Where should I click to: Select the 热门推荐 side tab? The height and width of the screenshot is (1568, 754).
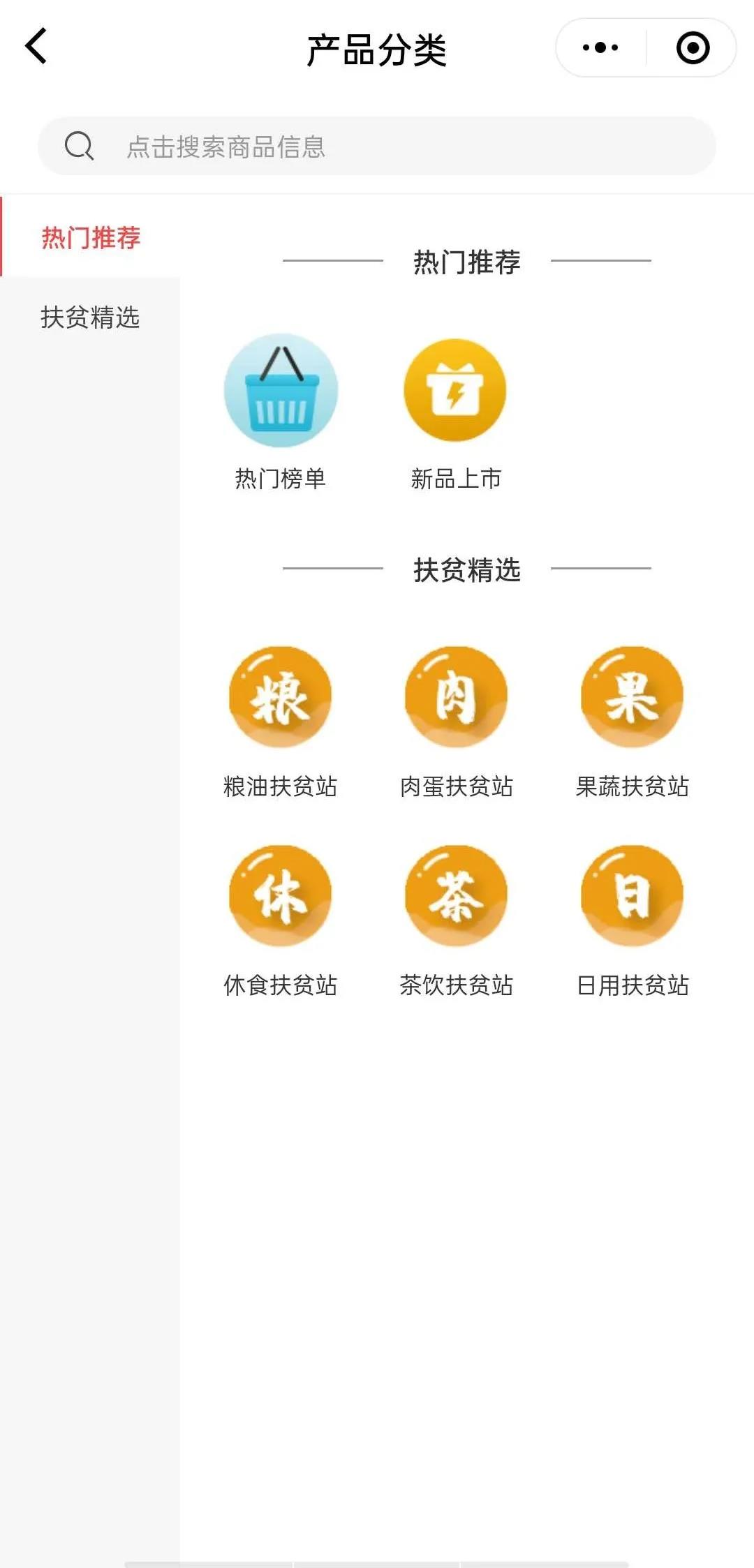click(91, 238)
